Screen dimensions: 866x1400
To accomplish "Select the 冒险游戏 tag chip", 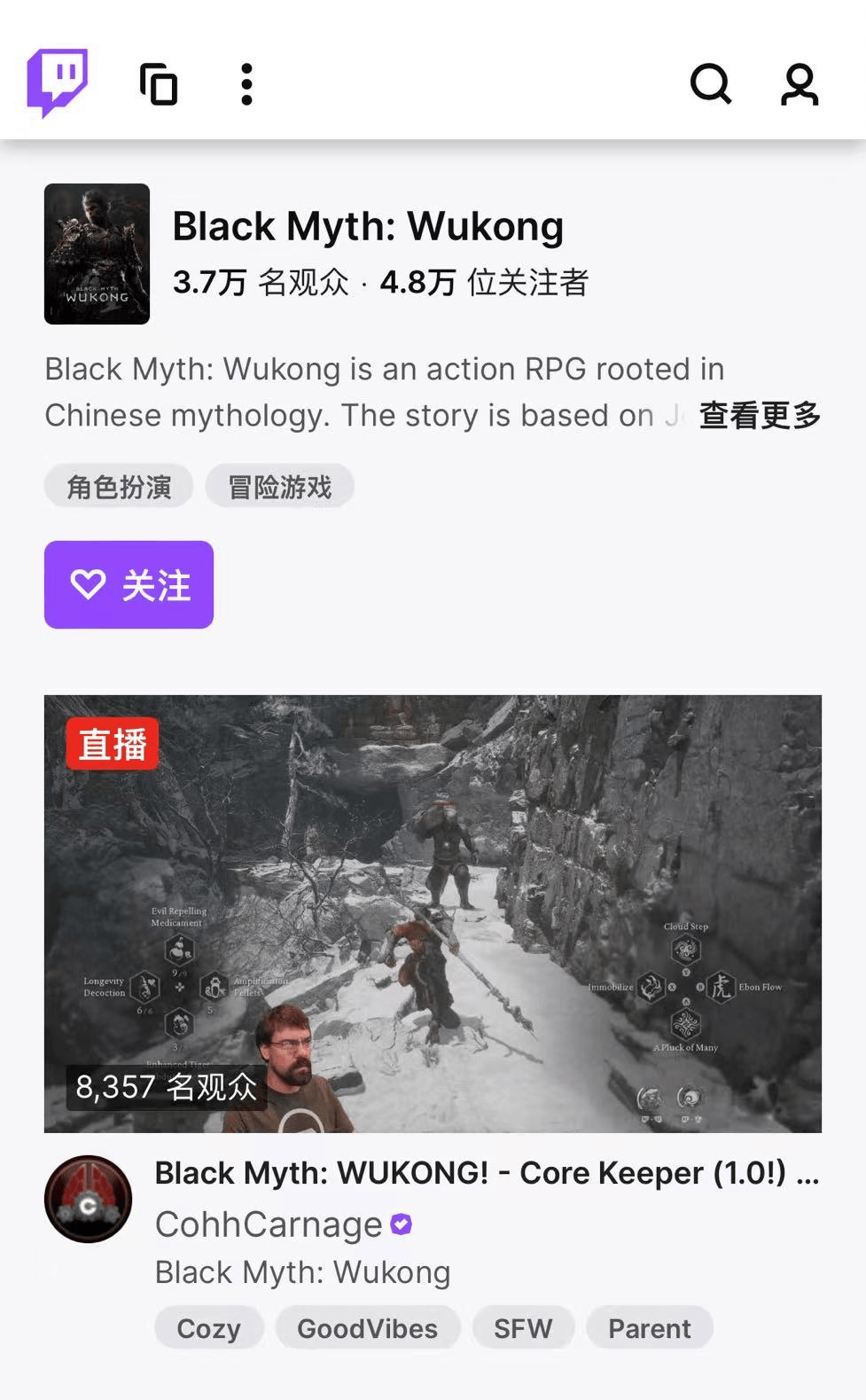I will pyautogui.click(x=279, y=486).
